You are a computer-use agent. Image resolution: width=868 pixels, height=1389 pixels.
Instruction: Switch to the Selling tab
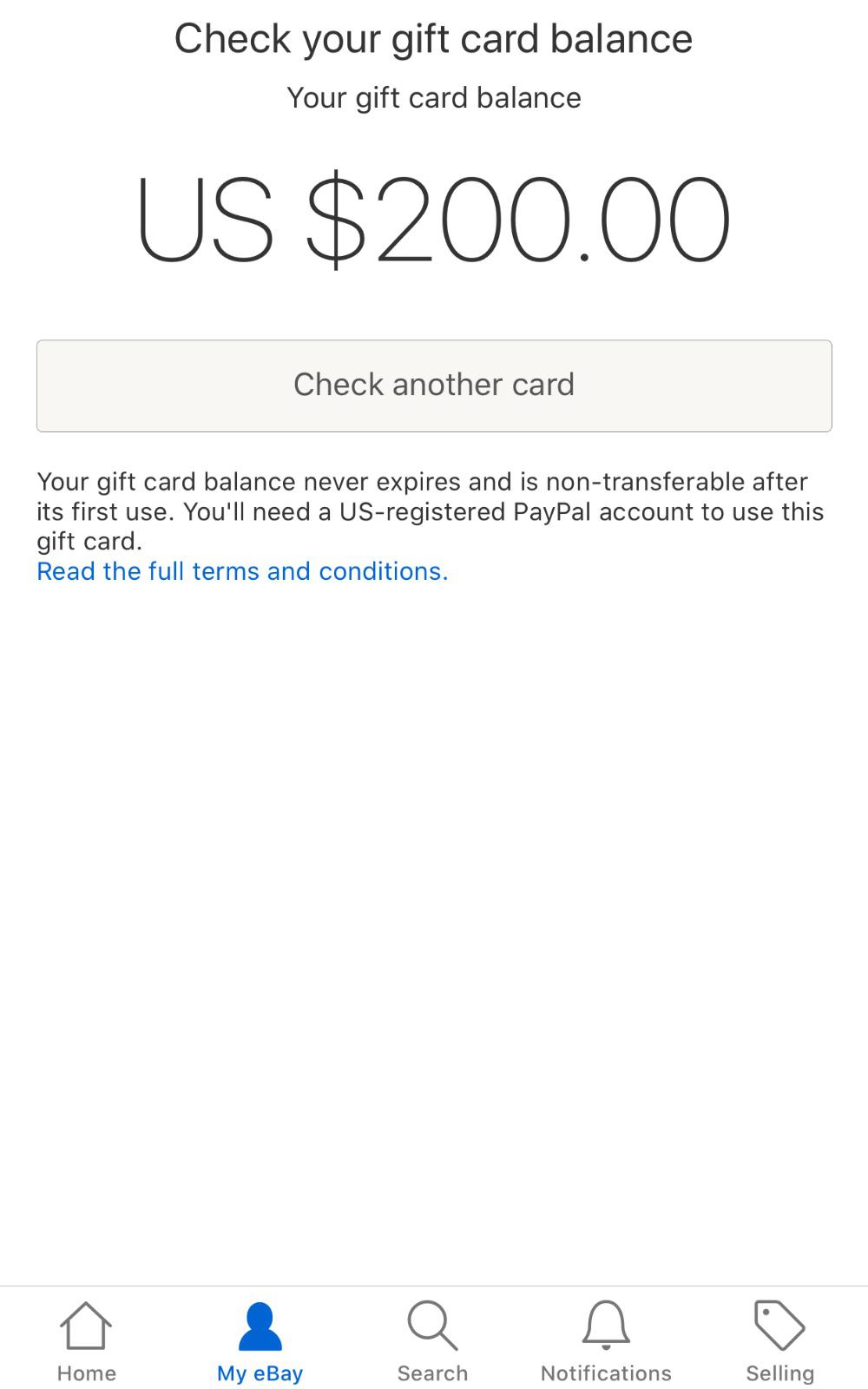tap(779, 1340)
